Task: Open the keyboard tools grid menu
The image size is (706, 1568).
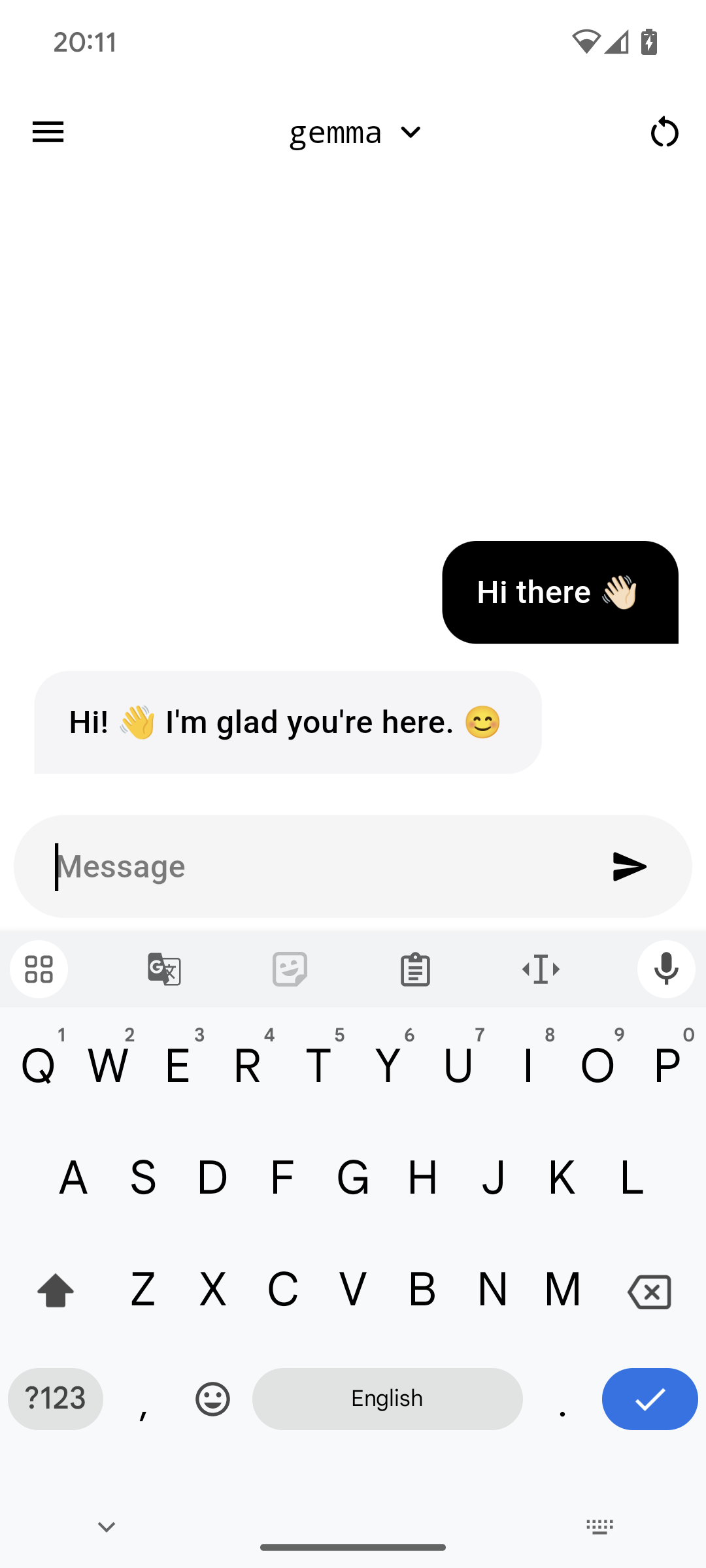Action: [x=39, y=969]
